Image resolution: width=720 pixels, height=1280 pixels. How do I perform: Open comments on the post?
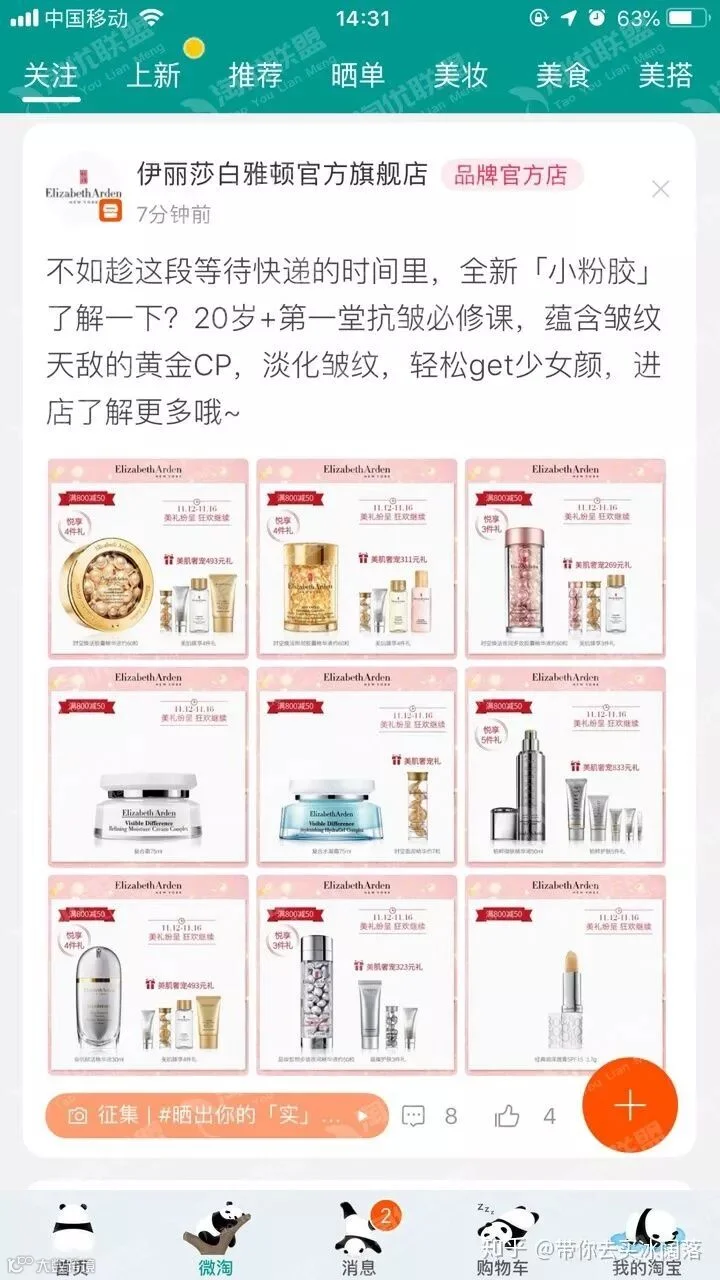click(430, 1116)
